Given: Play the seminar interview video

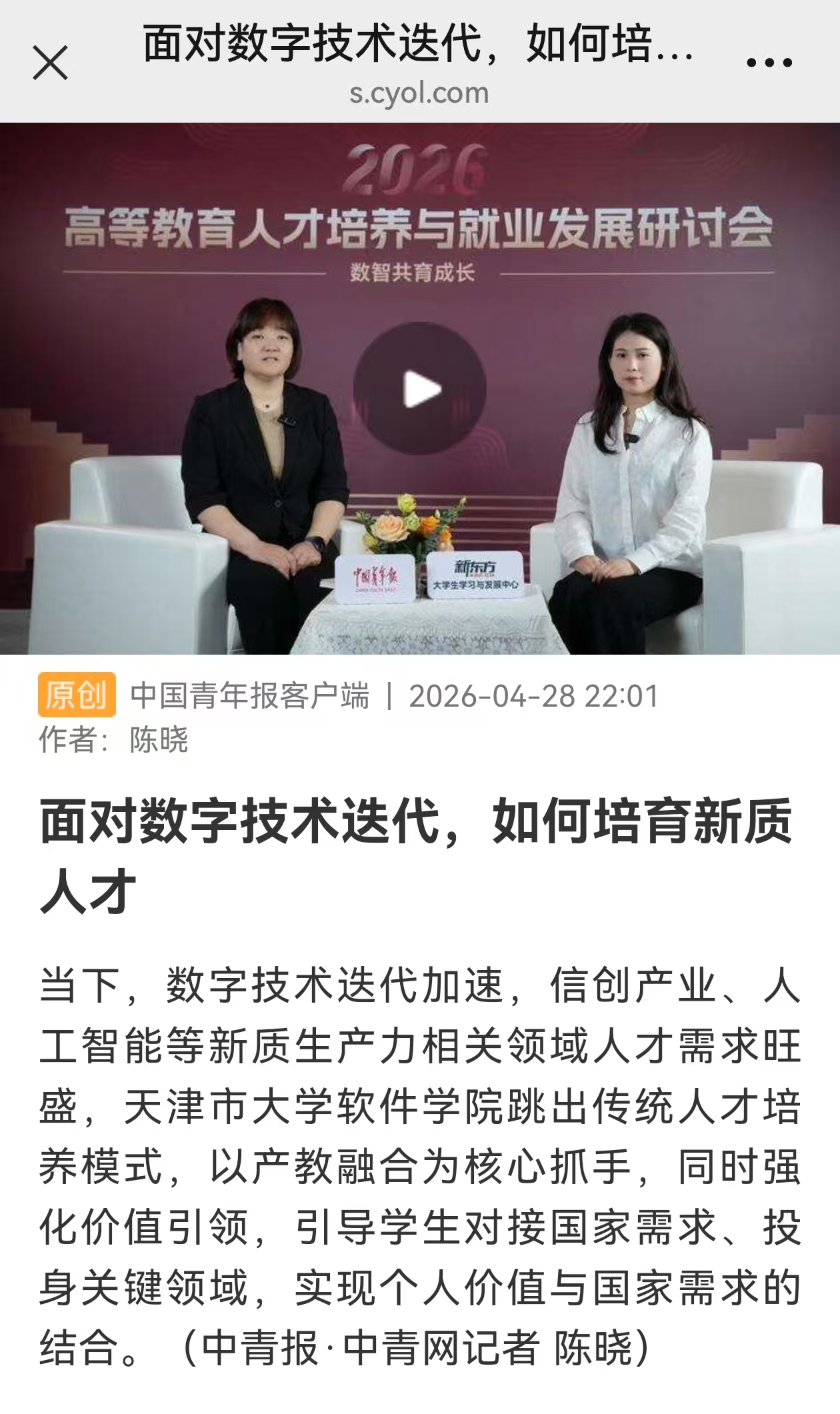Looking at the screenshot, I should (420, 389).
